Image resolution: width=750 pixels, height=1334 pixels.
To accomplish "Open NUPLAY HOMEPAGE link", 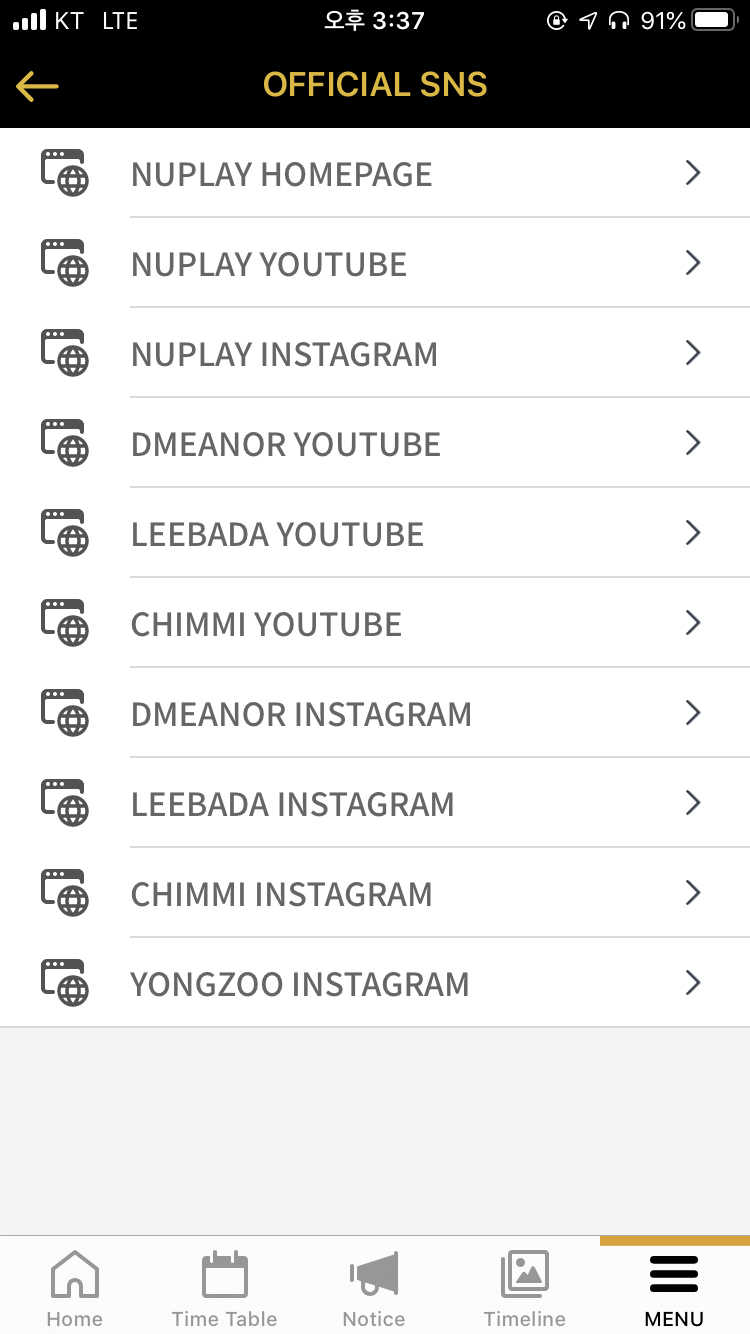I will click(x=375, y=173).
